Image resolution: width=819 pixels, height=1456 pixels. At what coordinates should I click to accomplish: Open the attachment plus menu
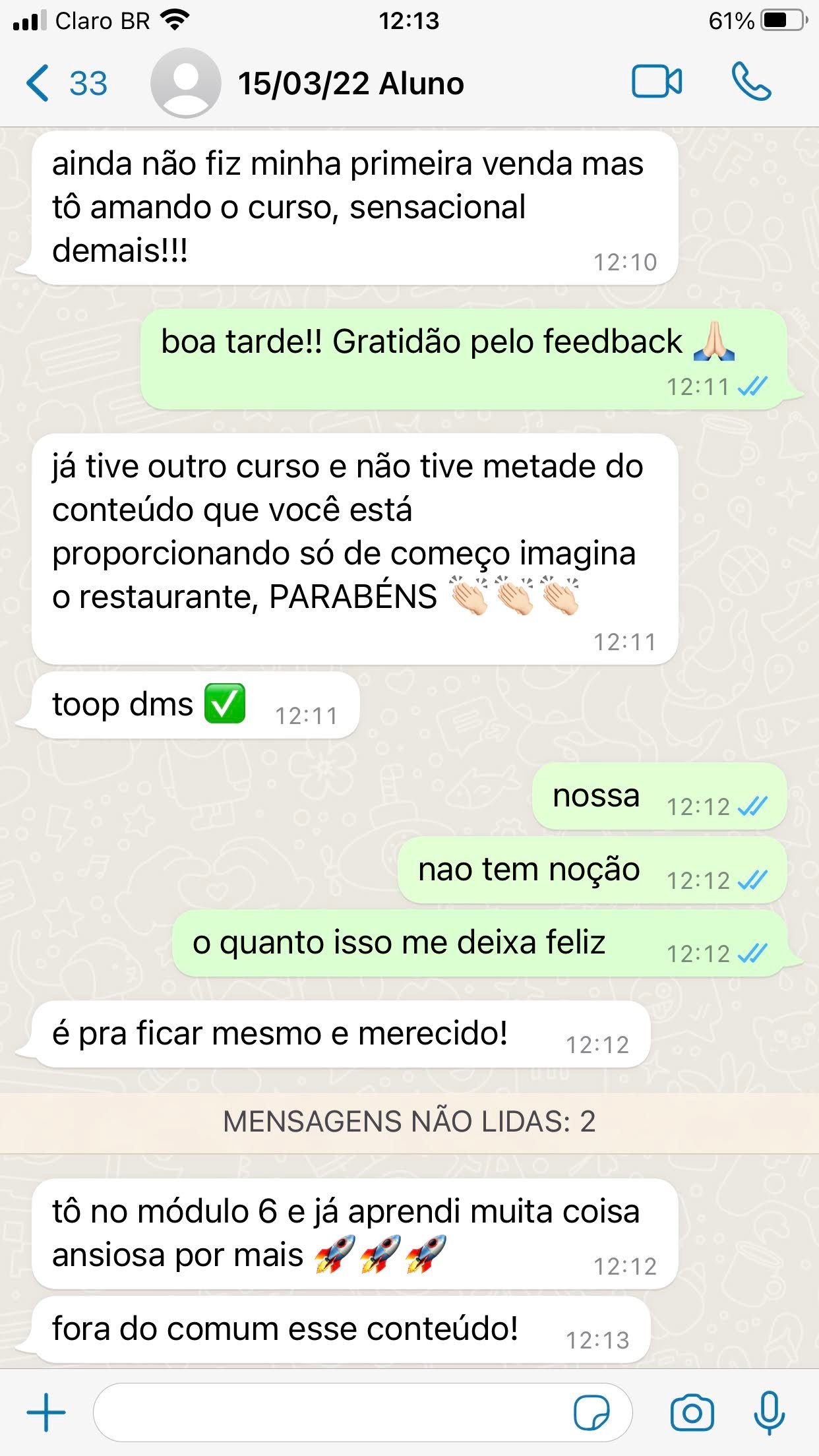click(x=46, y=1412)
